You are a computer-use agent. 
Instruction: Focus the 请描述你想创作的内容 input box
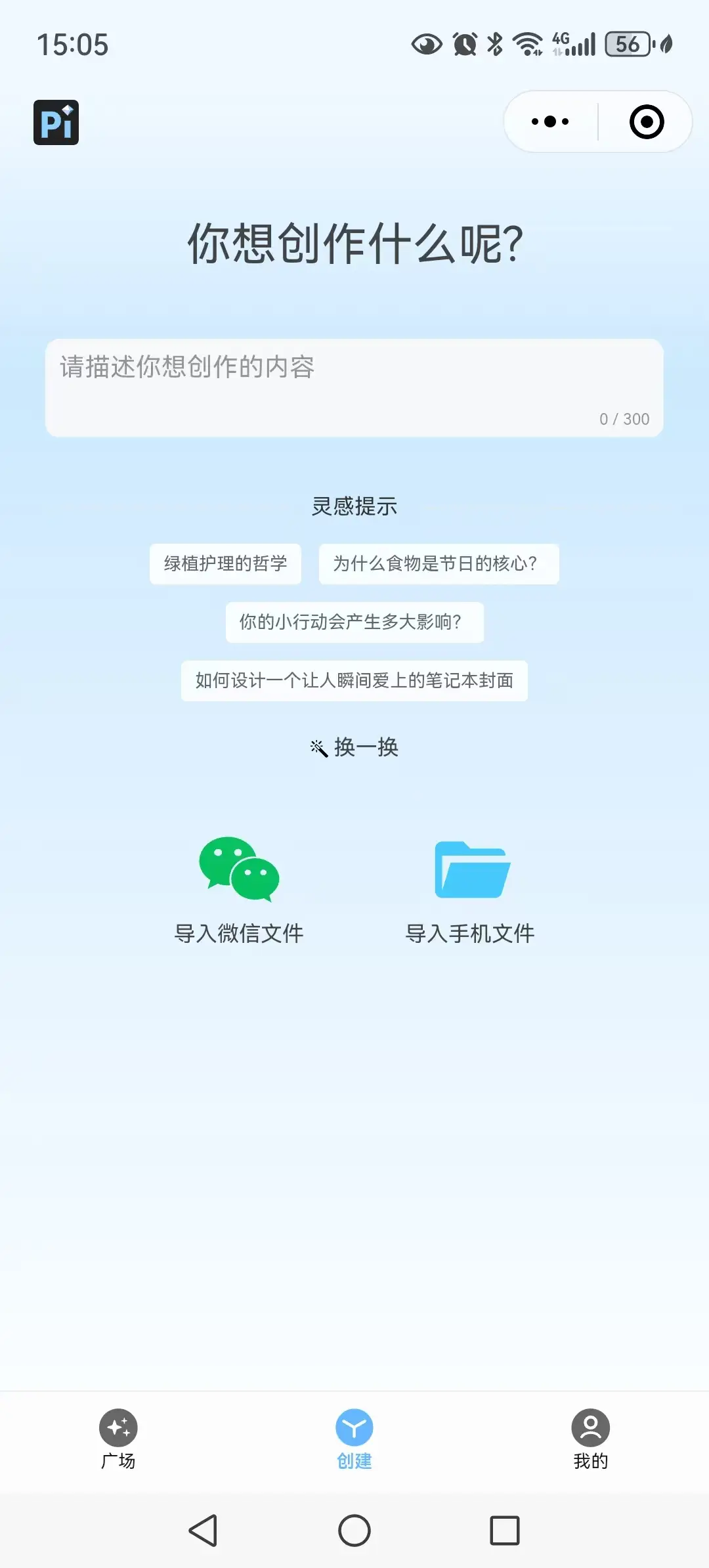tap(354, 387)
